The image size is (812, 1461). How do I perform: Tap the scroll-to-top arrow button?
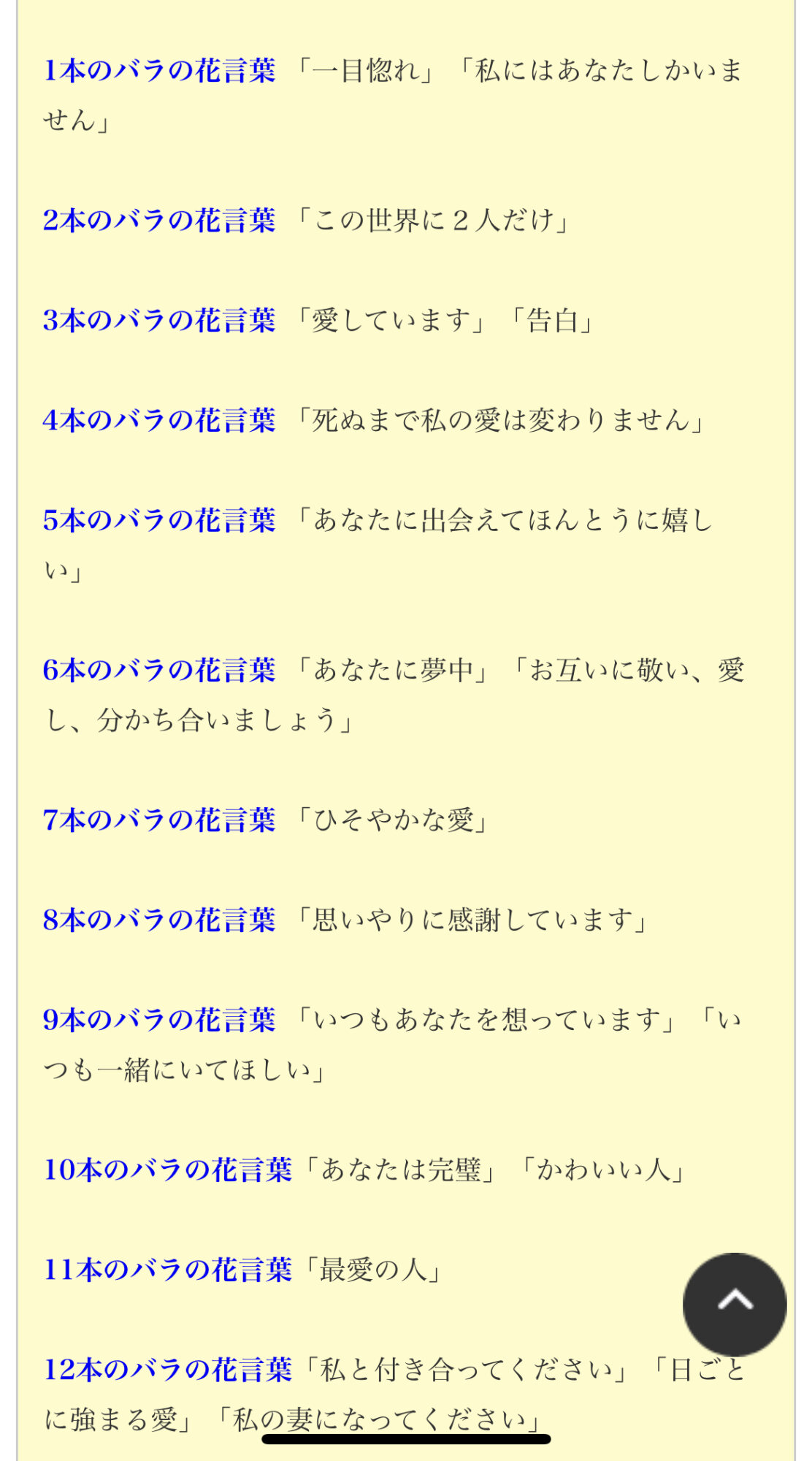click(x=735, y=1305)
